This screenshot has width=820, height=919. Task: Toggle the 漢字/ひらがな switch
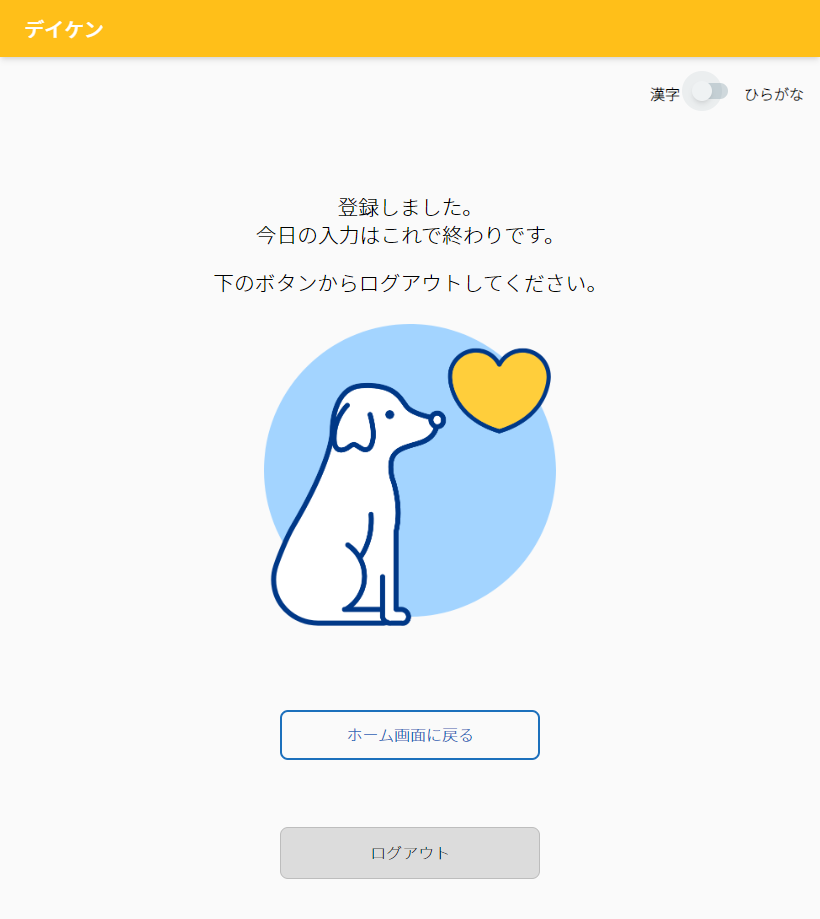click(710, 92)
